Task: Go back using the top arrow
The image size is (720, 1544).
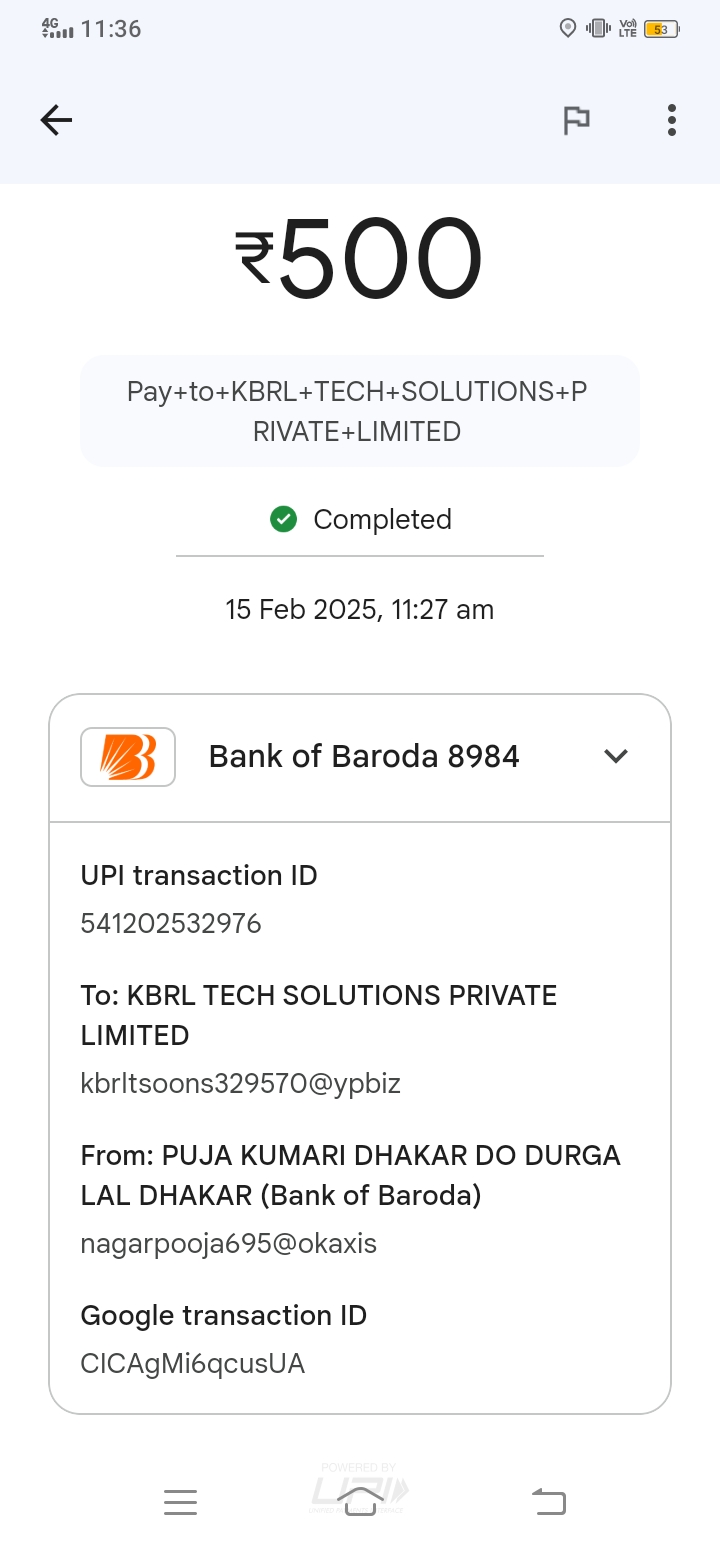Action: [x=56, y=121]
